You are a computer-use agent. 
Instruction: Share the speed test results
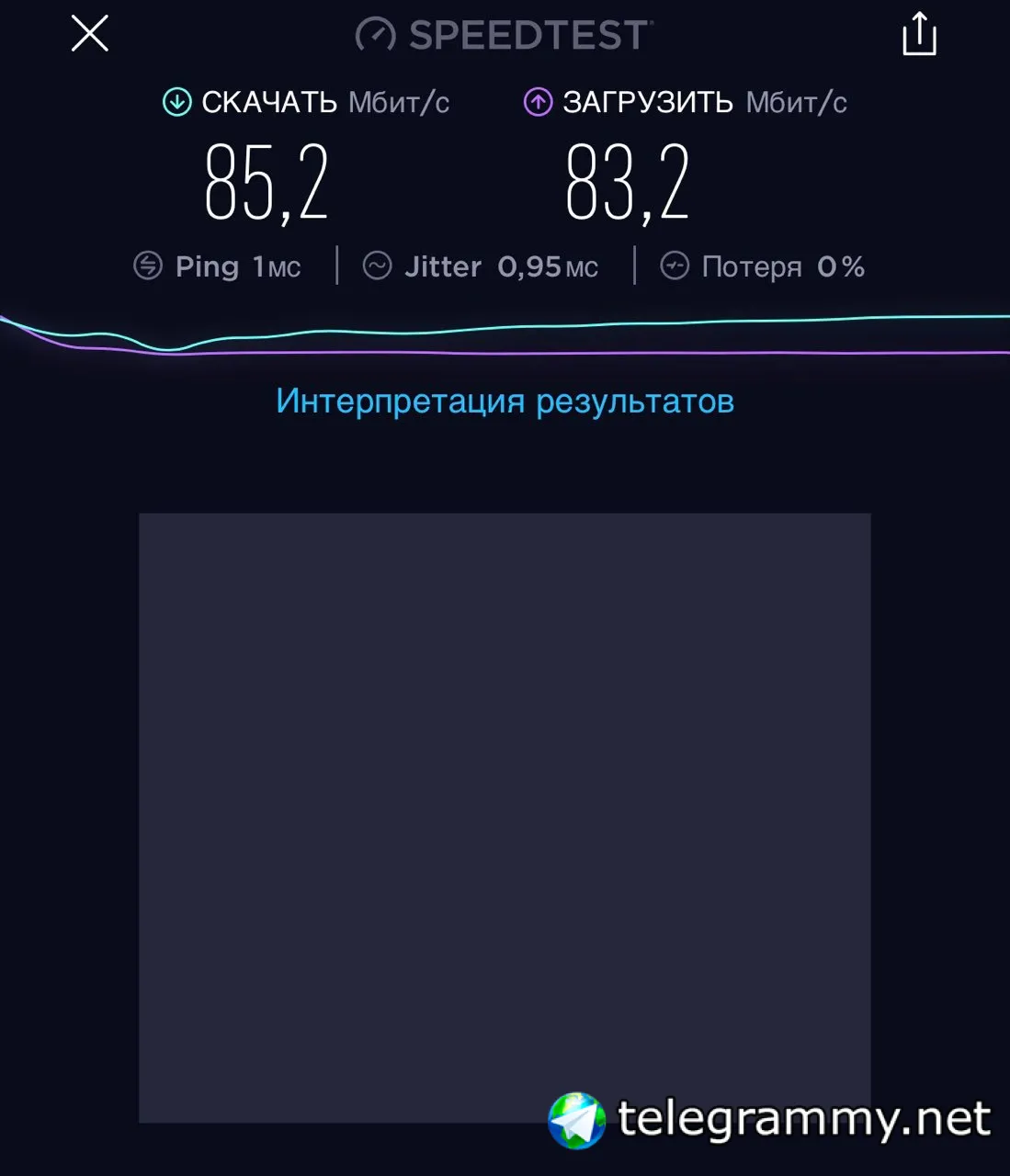(x=919, y=34)
